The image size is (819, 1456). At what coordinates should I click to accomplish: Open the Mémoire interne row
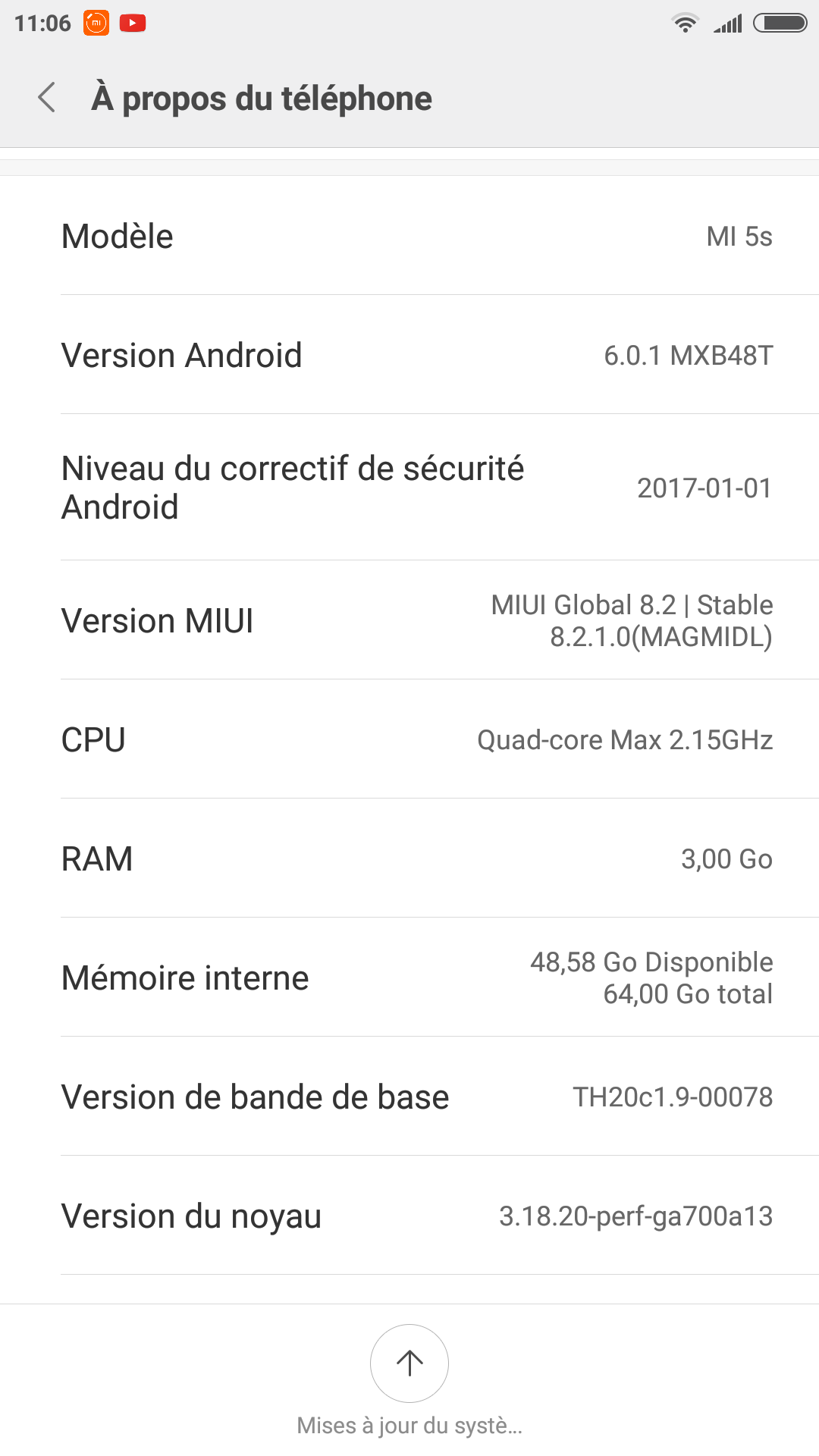[409, 977]
